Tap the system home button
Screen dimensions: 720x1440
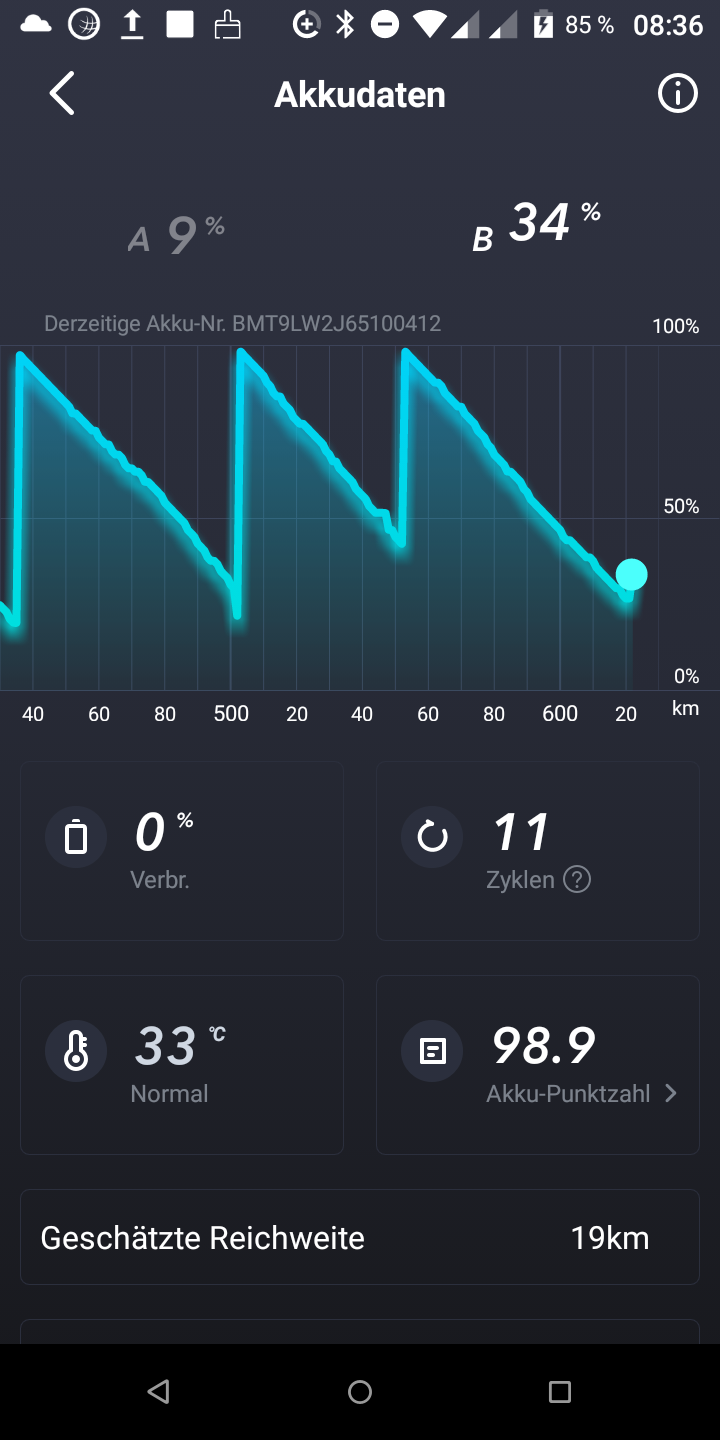360,1392
